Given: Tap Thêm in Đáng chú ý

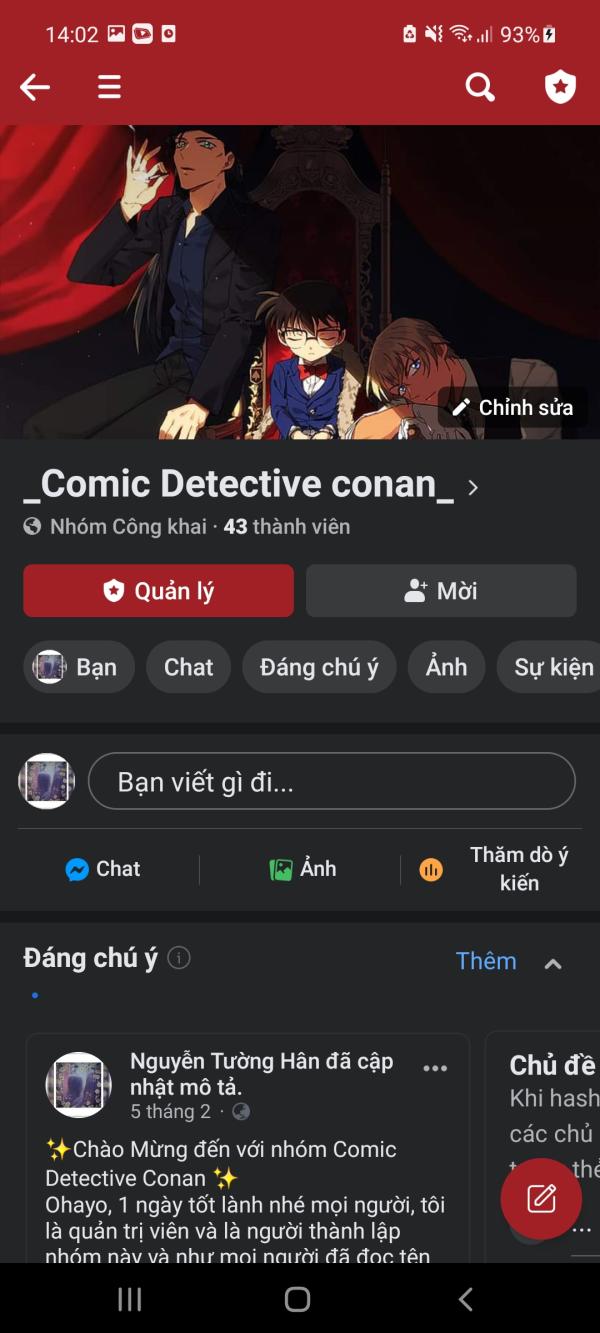Looking at the screenshot, I should pos(486,961).
